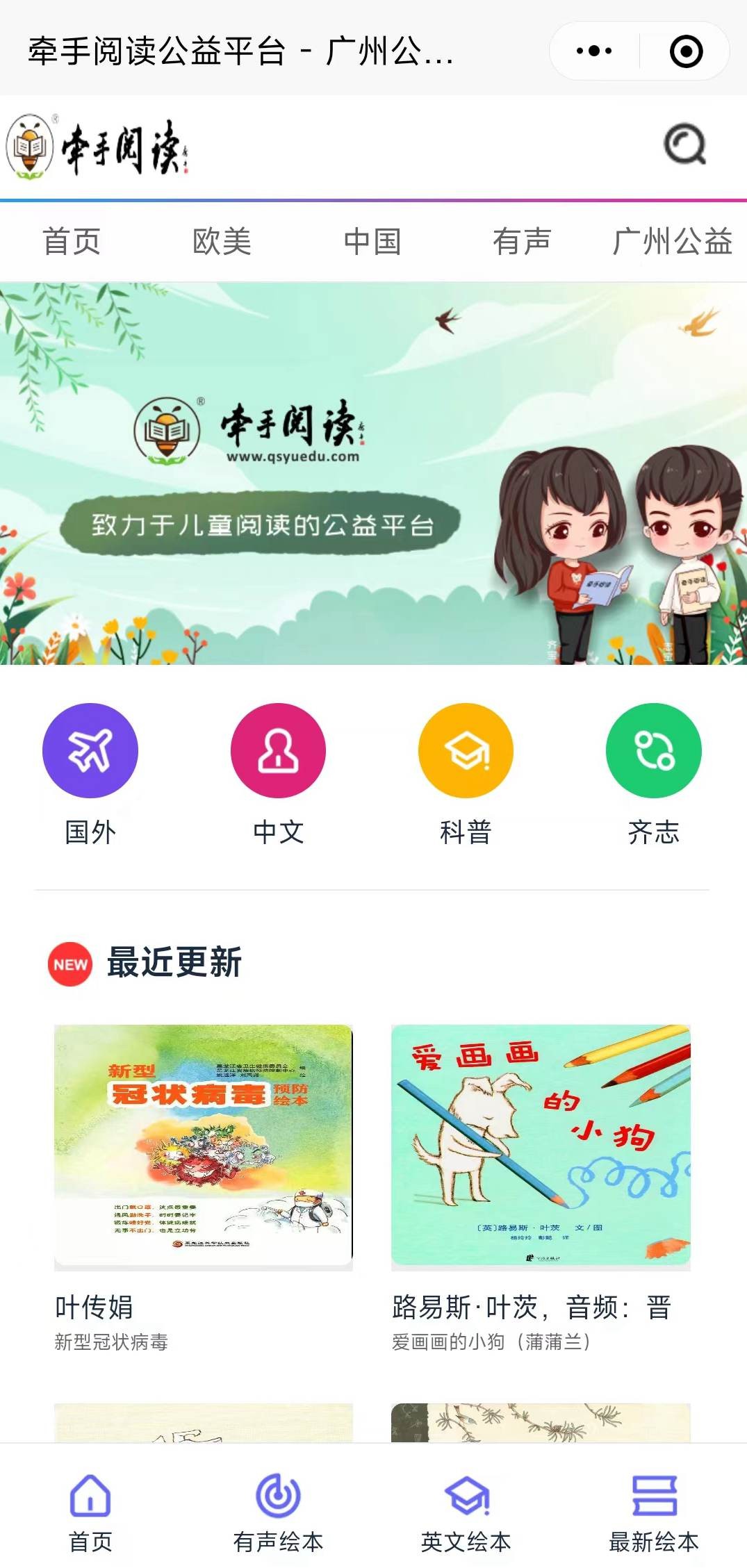The width and height of the screenshot is (747, 1568).
Task: Open the 新型冠状病毒 picture book
Action: [x=204, y=1145]
